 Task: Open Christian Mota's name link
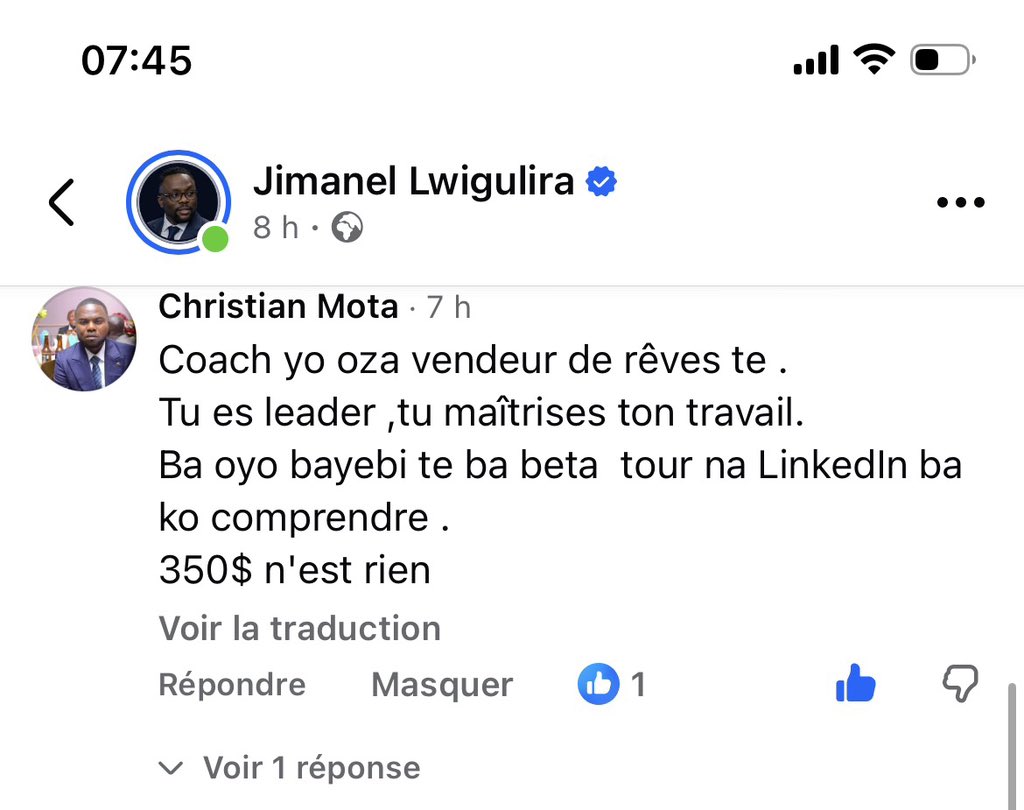278,307
